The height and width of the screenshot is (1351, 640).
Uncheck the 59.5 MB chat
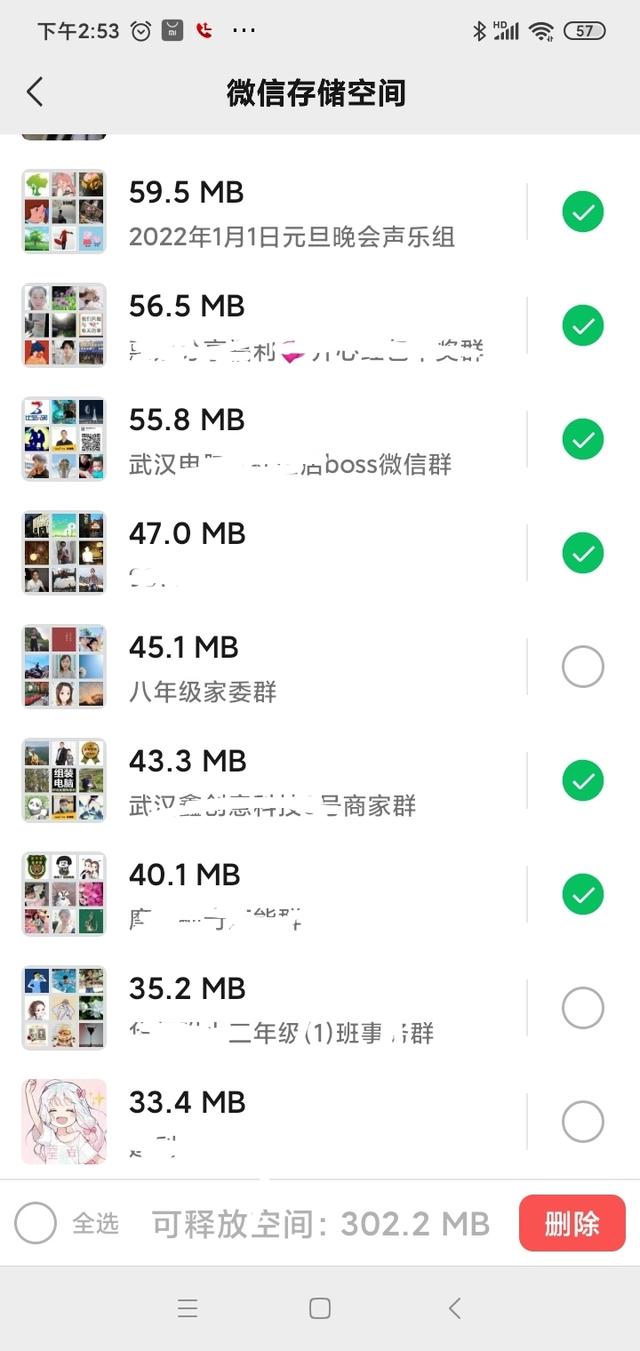582,212
